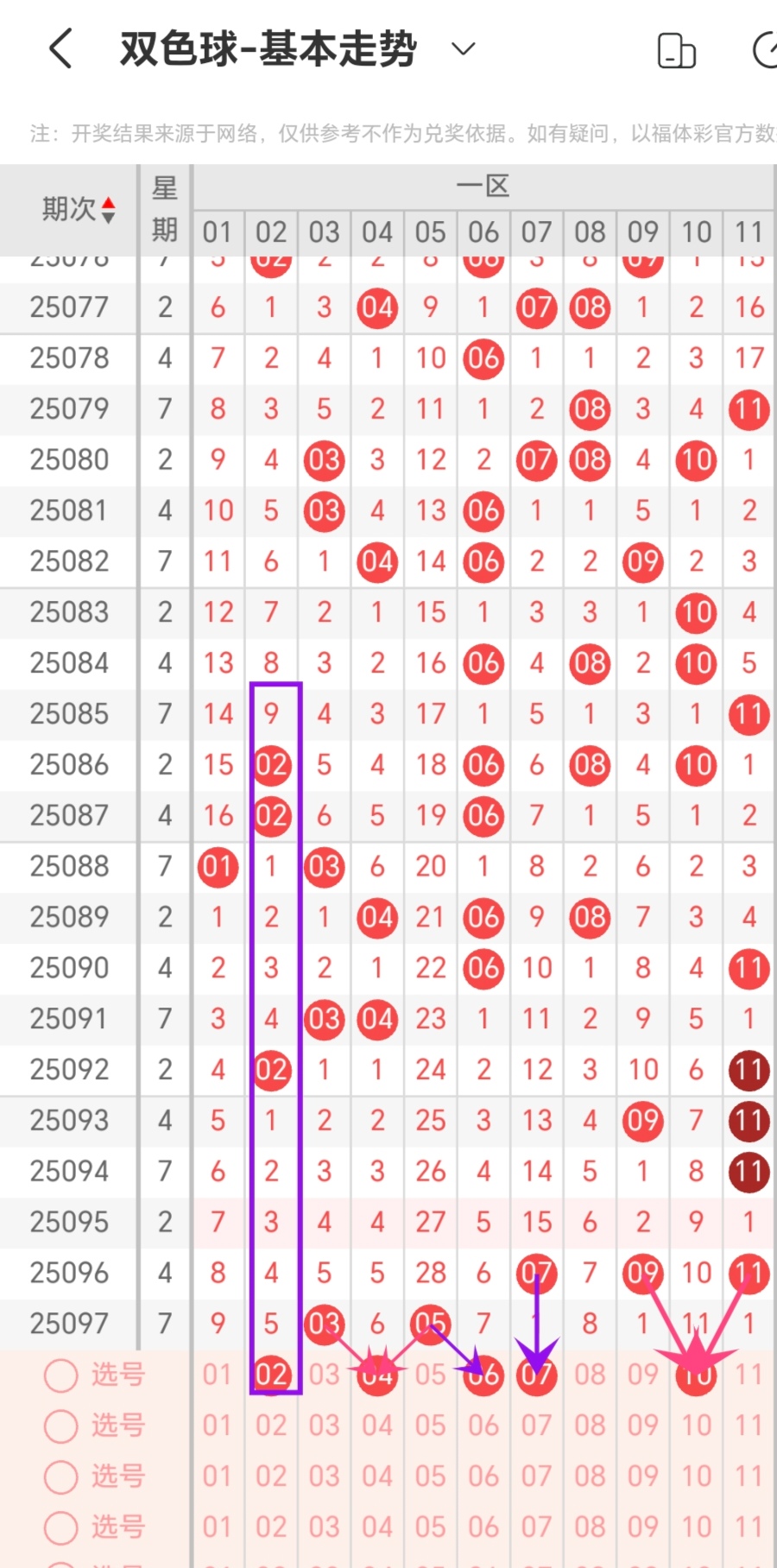The height and width of the screenshot is (1568, 777).
Task: Tap the screen rotation icon in header
Action: pos(676,50)
